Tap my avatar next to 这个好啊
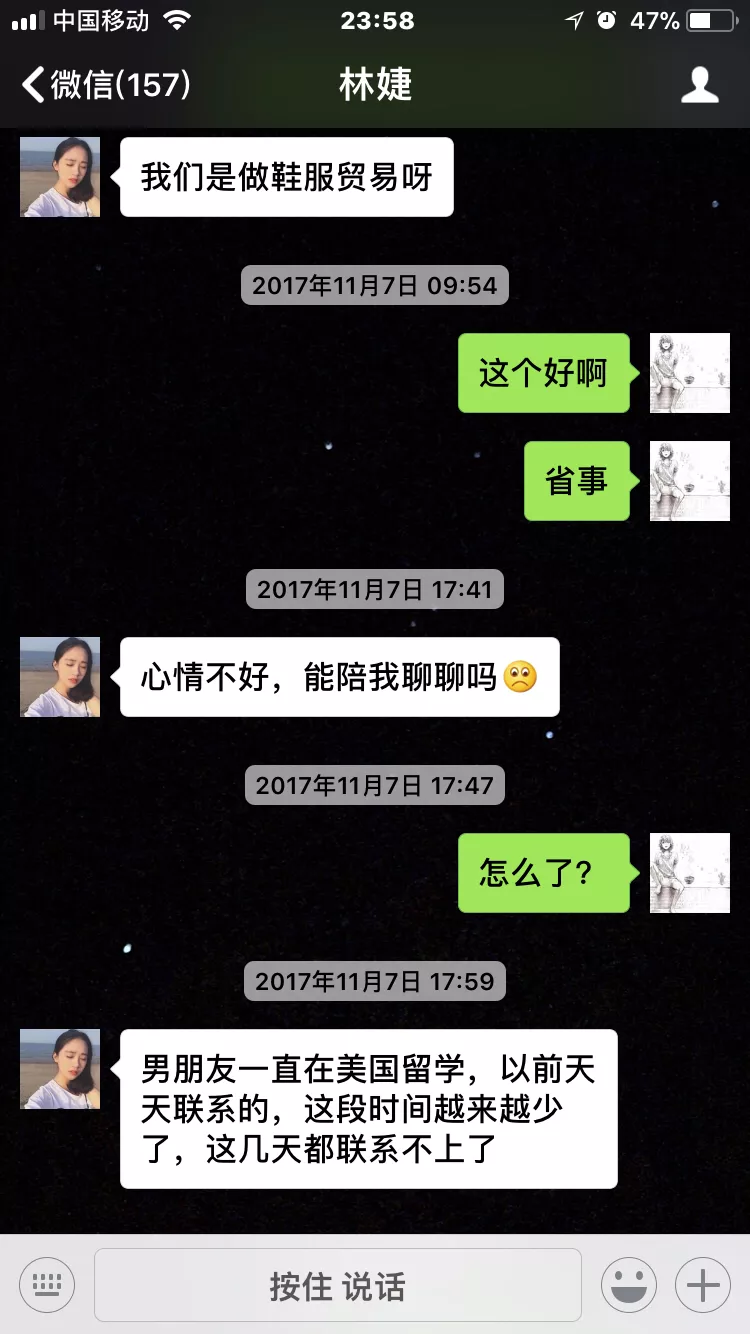The height and width of the screenshot is (1334, 750). coord(690,373)
